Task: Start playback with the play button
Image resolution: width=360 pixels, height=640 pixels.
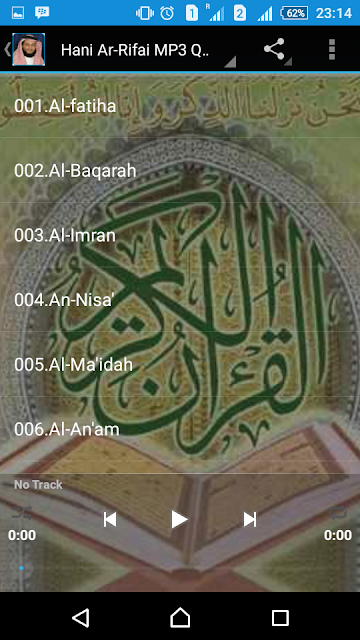Action: pos(179,520)
